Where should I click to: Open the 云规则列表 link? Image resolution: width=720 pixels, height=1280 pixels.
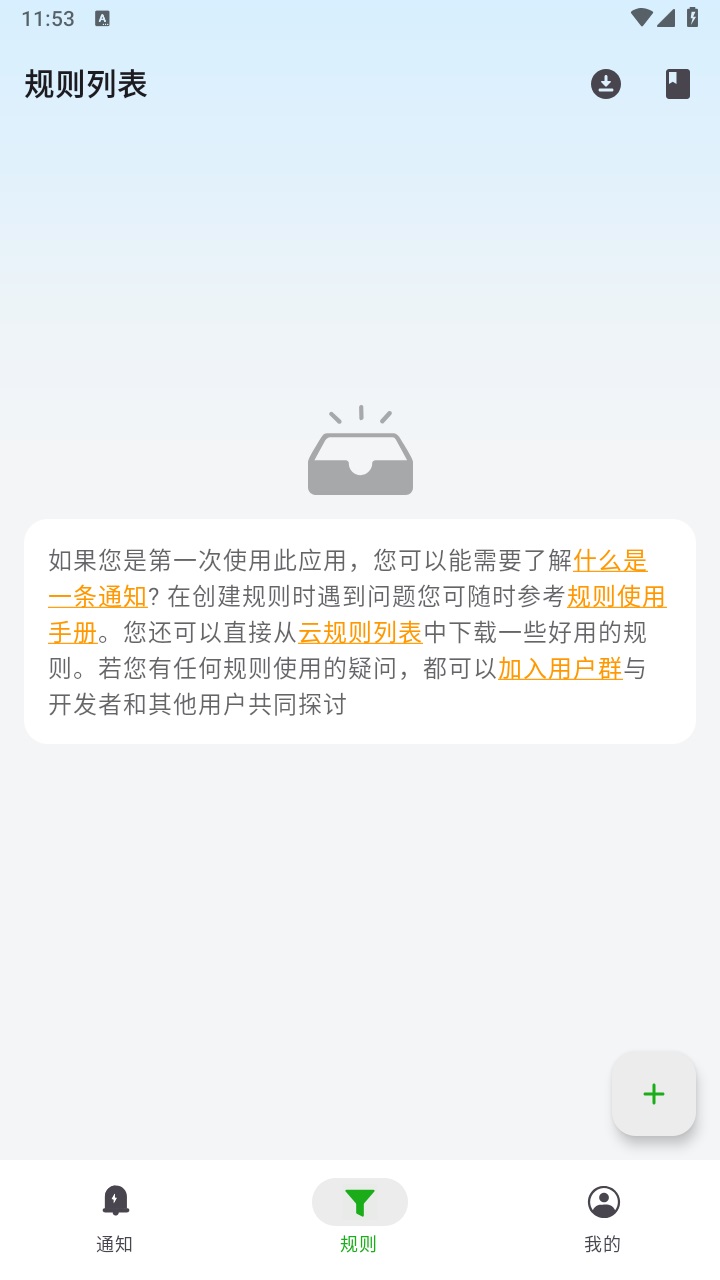pyautogui.click(x=360, y=632)
